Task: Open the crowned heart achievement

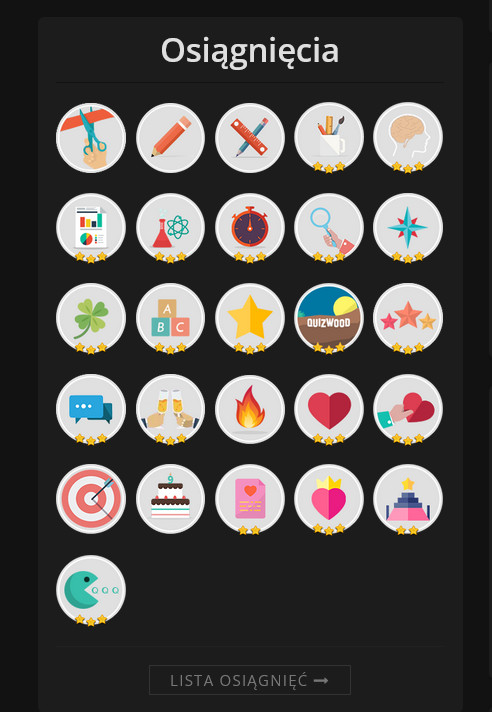Action: click(329, 499)
